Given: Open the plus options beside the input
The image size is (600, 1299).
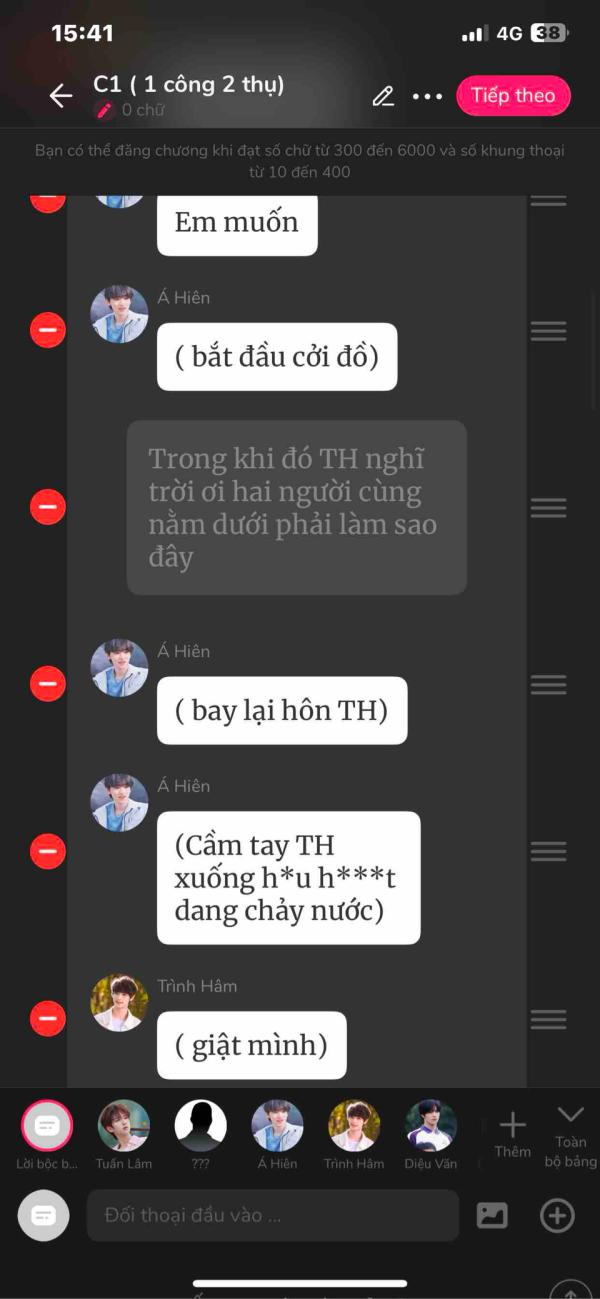Looking at the screenshot, I should (557, 1216).
